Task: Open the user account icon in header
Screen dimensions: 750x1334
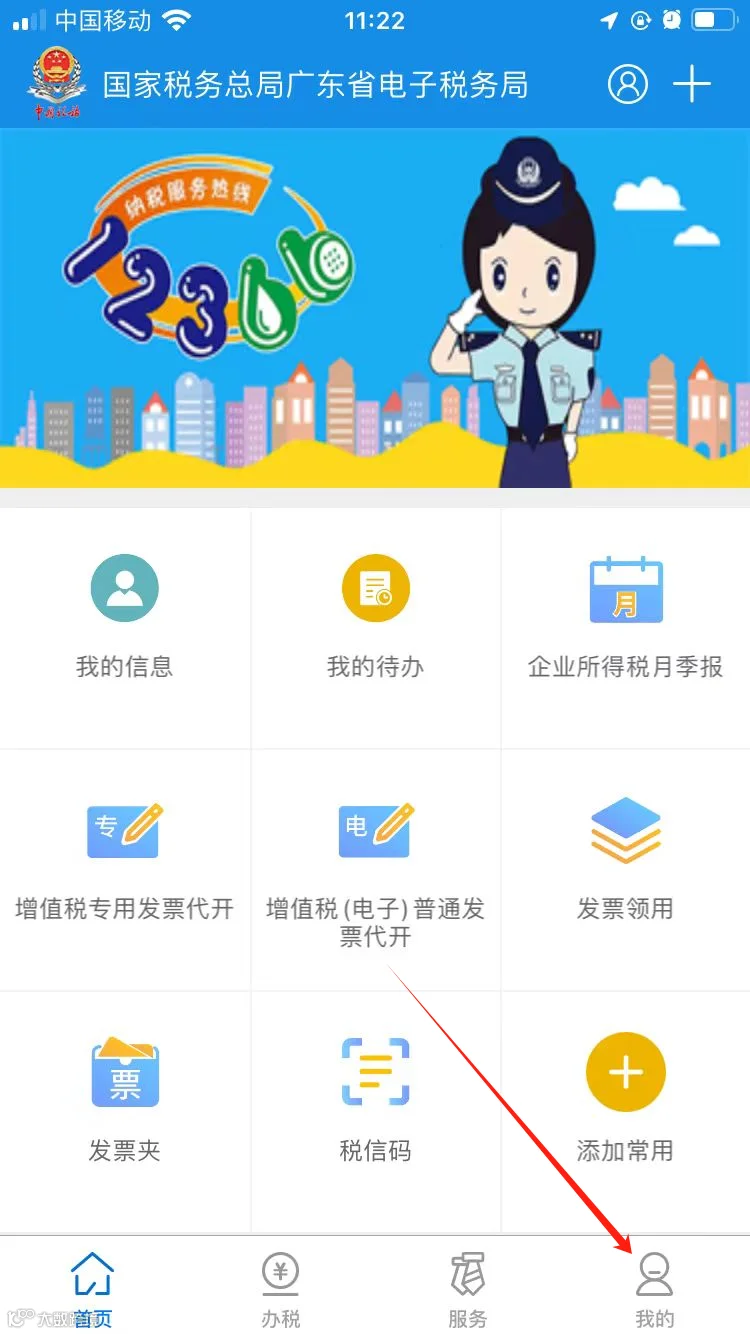Action: tap(628, 85)
